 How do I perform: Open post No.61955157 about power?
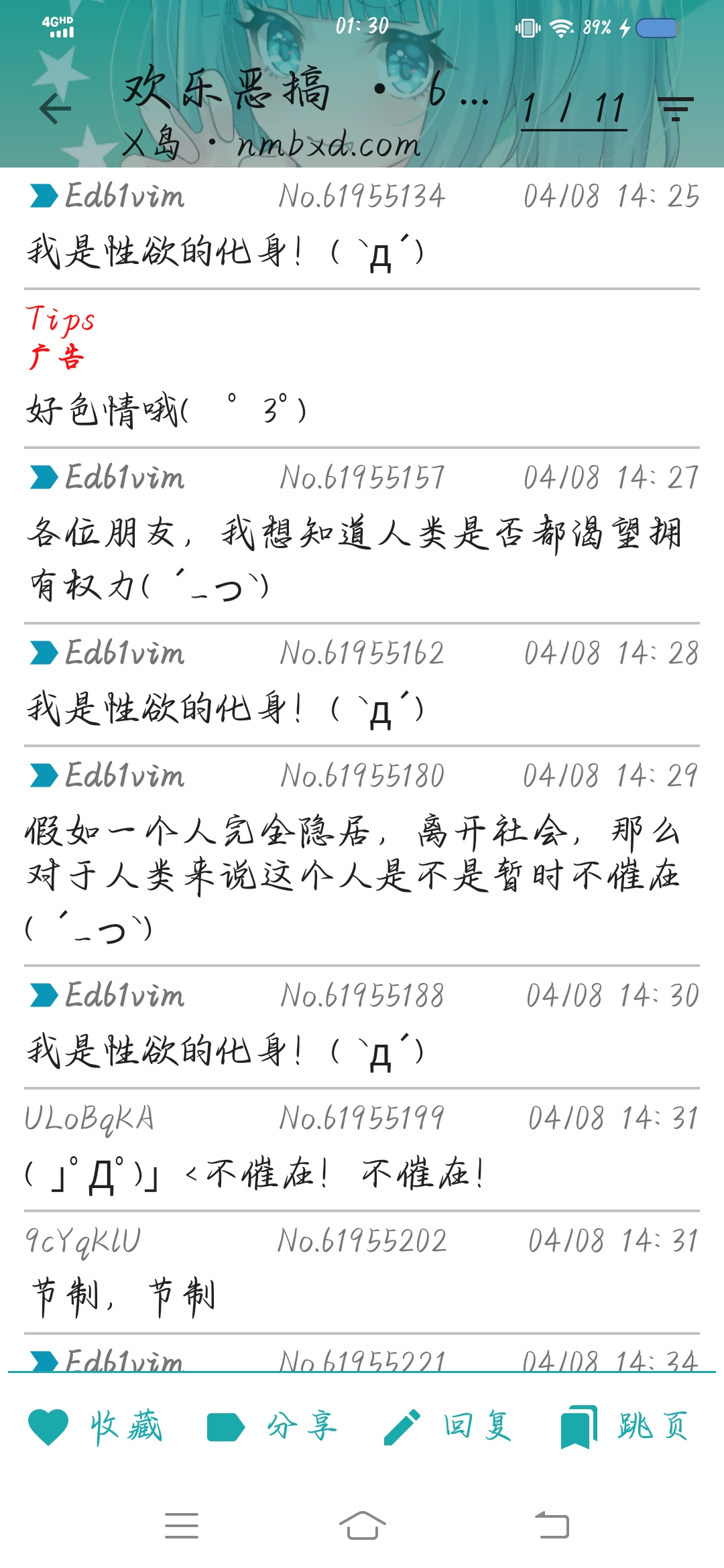point(362,536)
